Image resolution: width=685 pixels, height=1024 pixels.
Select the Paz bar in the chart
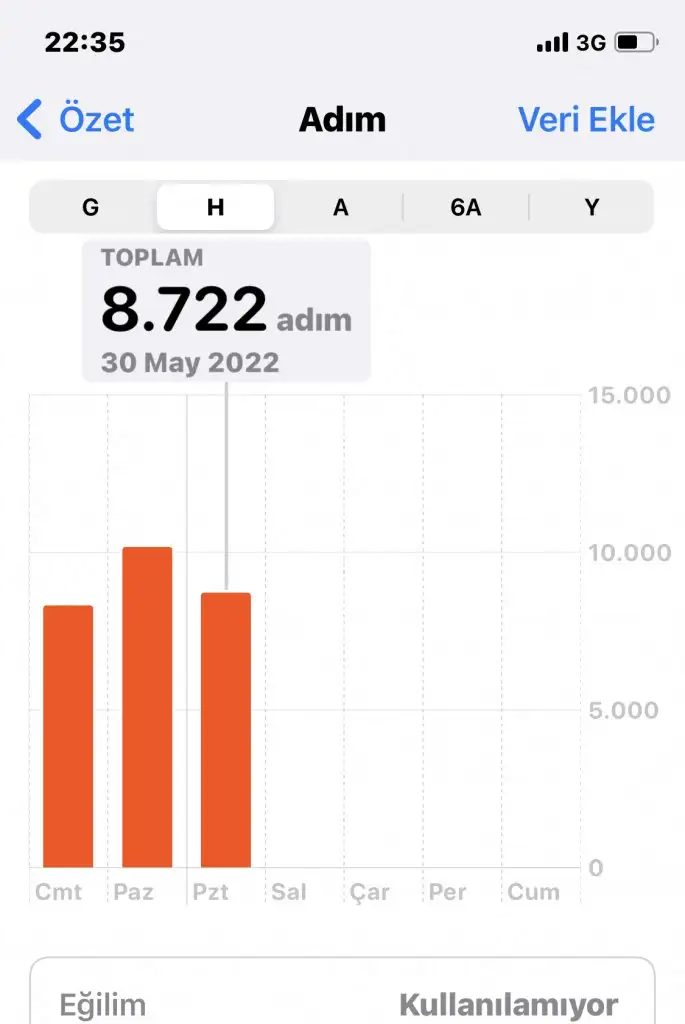click(147, 708)
